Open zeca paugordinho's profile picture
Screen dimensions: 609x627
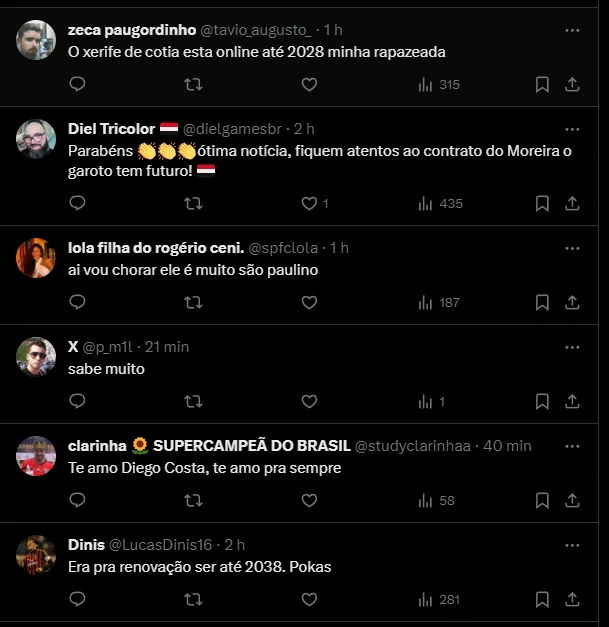pos(36,41)
